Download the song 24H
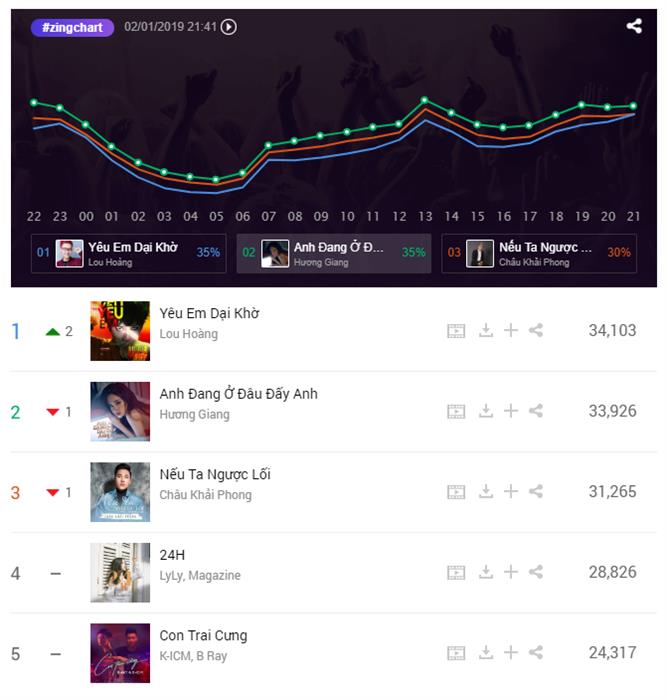 [486, 572]
